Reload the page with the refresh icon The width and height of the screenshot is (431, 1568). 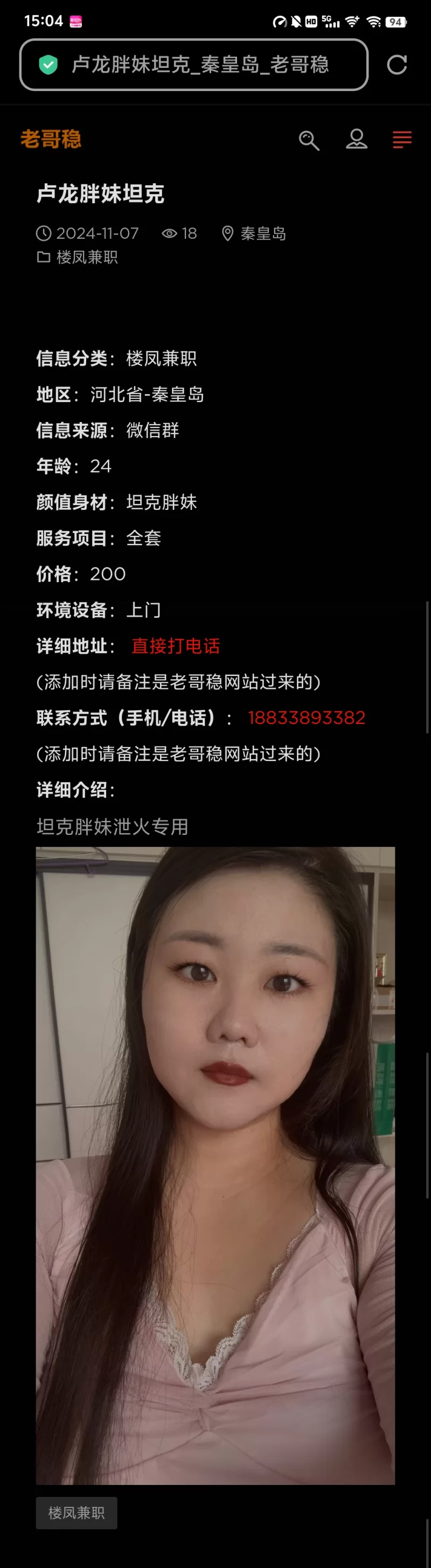397,65
